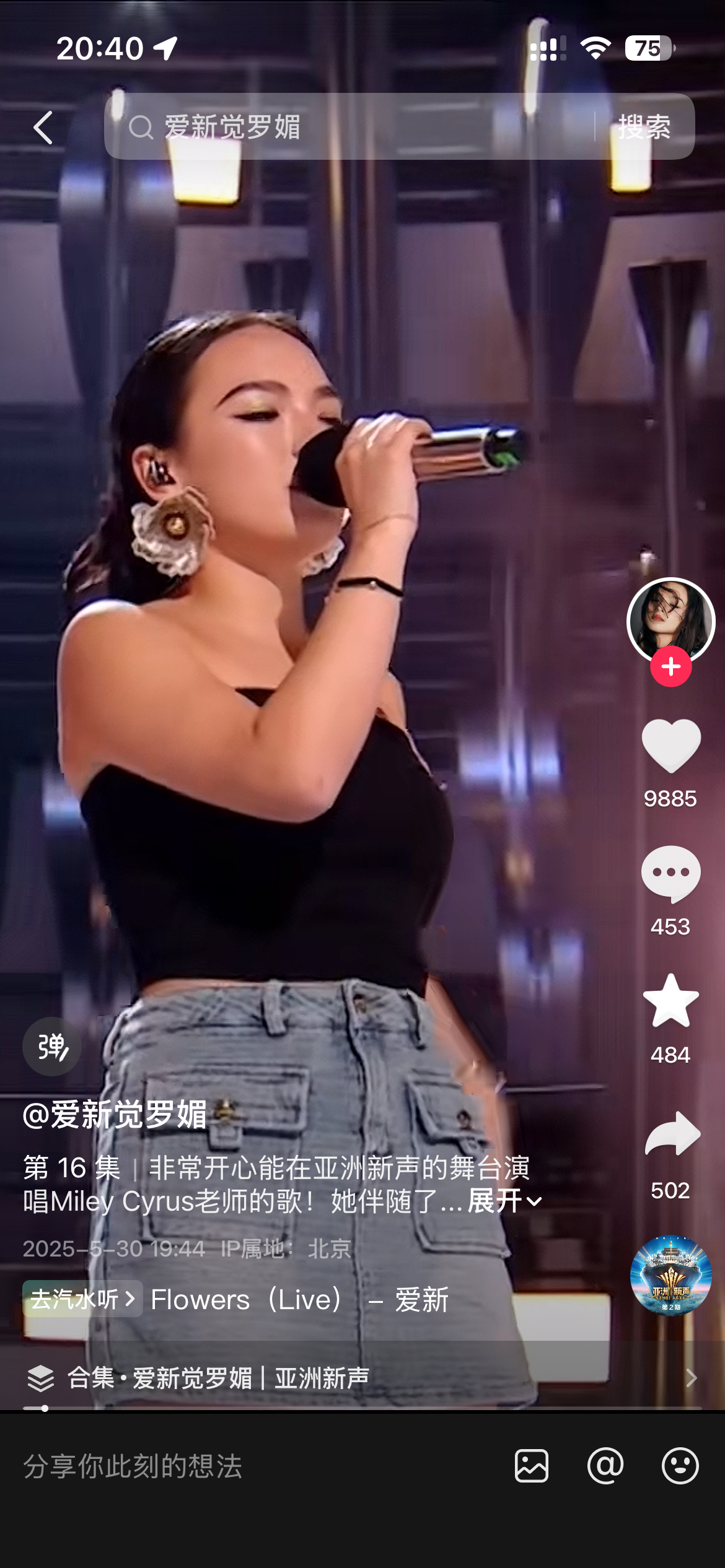This screenshot has width=725, height=1568.
Task: Expand the caption with 展开
Action: 503,1201
